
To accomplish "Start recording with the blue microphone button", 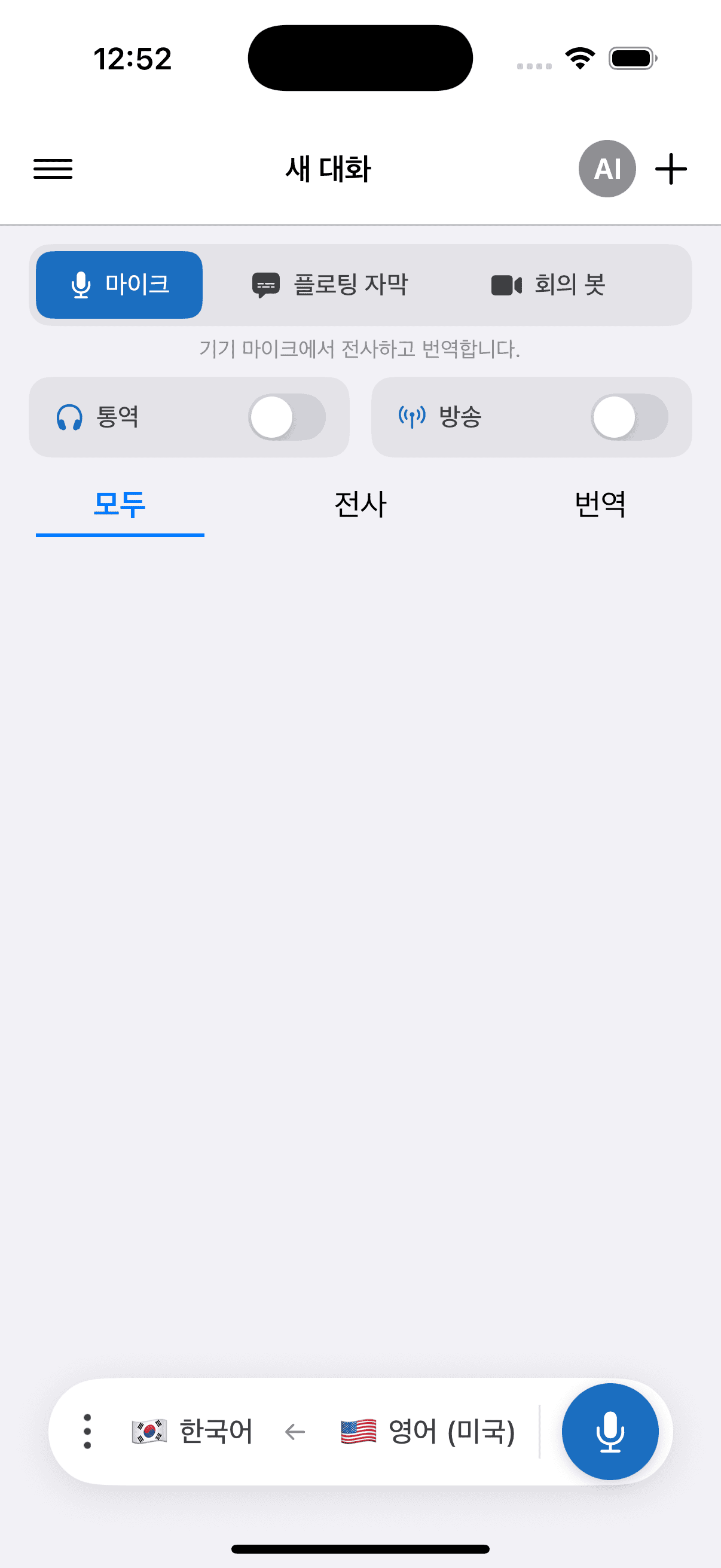I will point(610,1431).
